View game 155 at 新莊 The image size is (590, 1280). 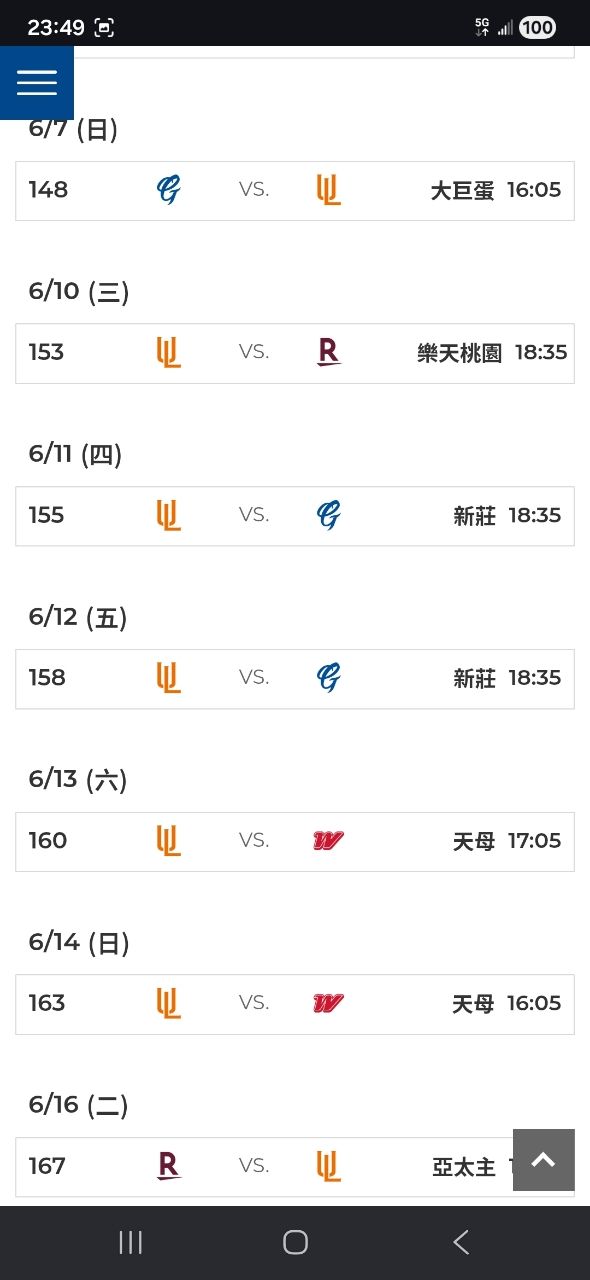(x=295, y=516)
